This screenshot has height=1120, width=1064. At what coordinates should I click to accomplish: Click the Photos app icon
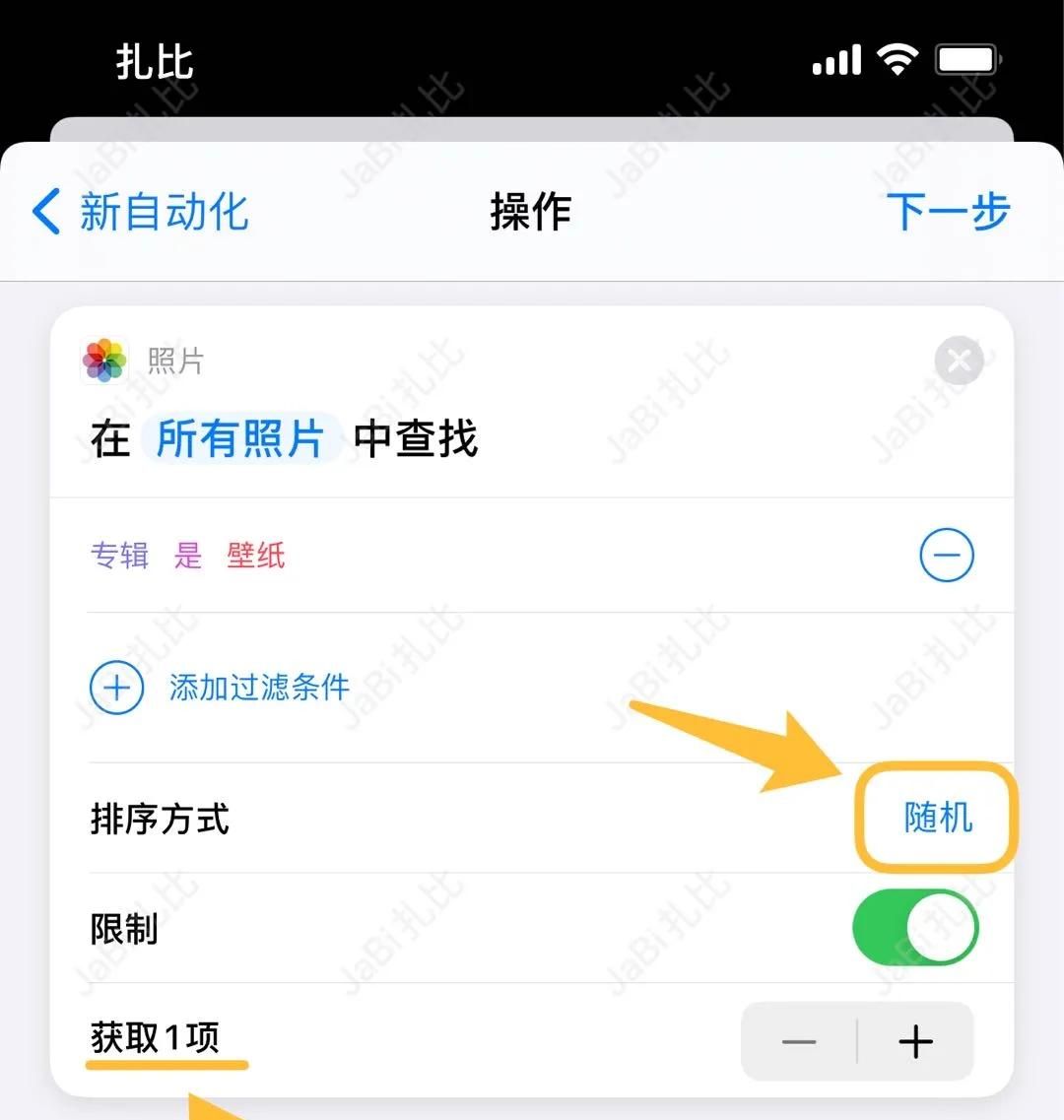pos(103,361)
